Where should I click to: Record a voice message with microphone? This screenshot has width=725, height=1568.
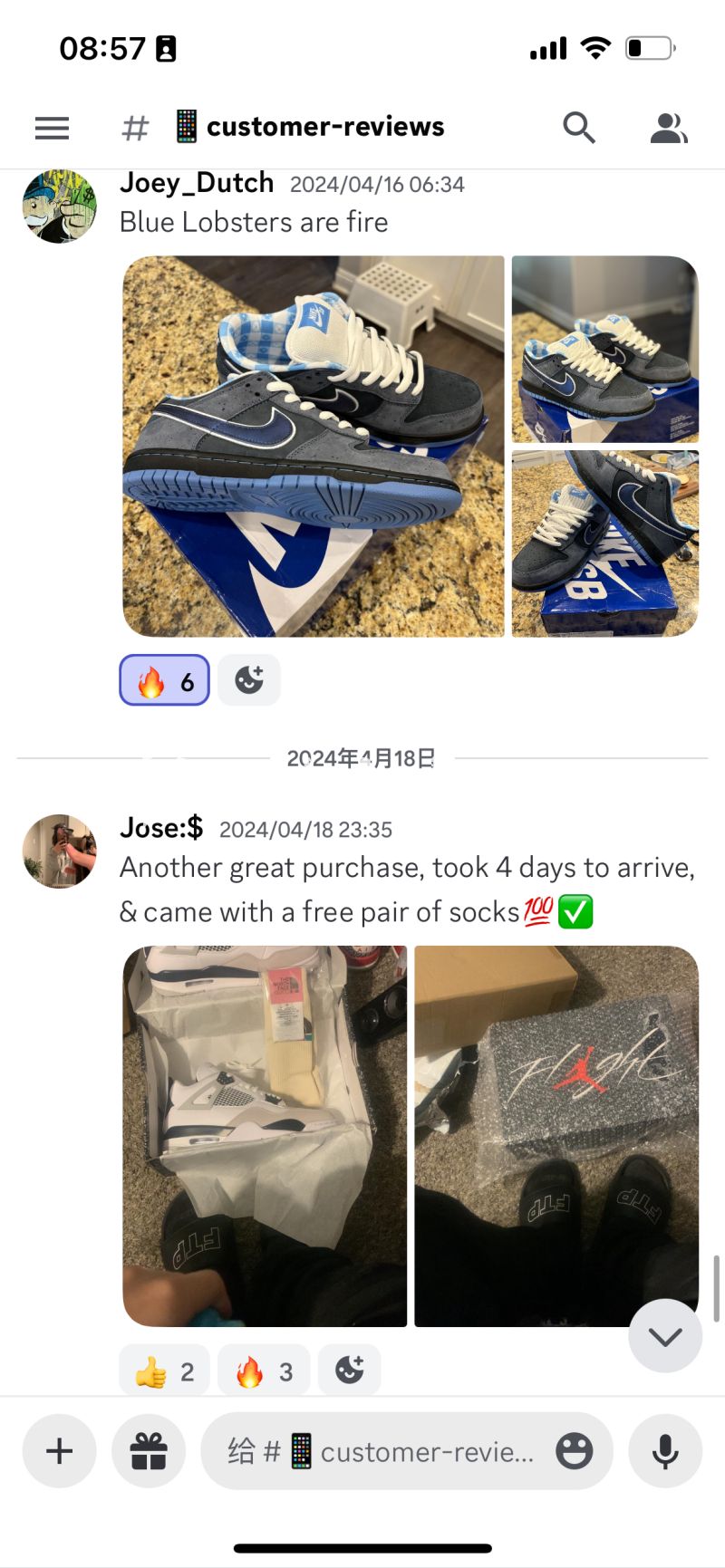coord(665,1451)
